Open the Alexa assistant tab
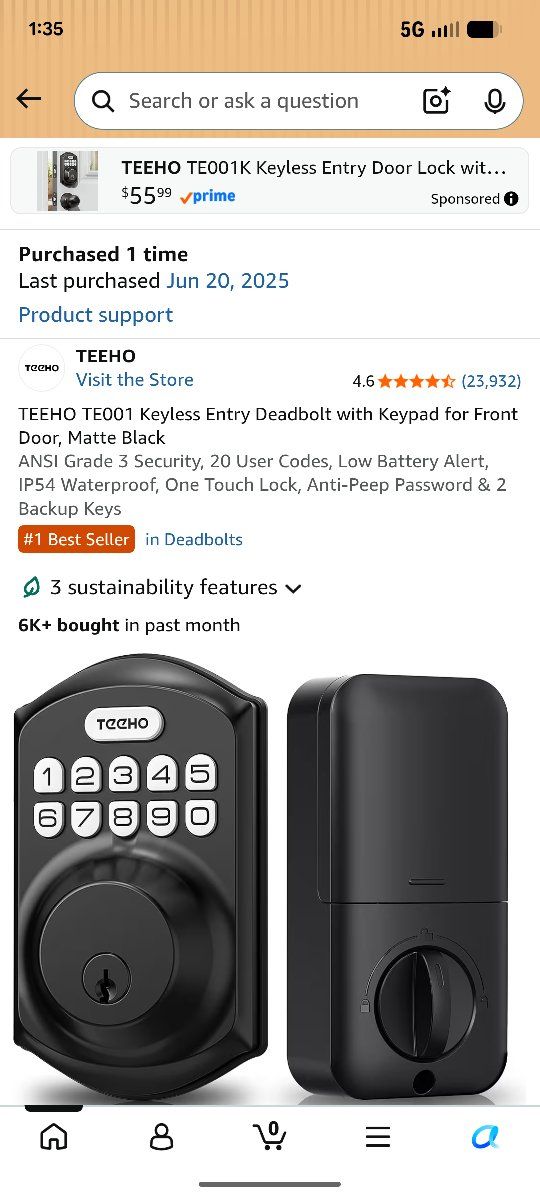The width and height of the screenshot is (540, 1200). (485, 1137)
